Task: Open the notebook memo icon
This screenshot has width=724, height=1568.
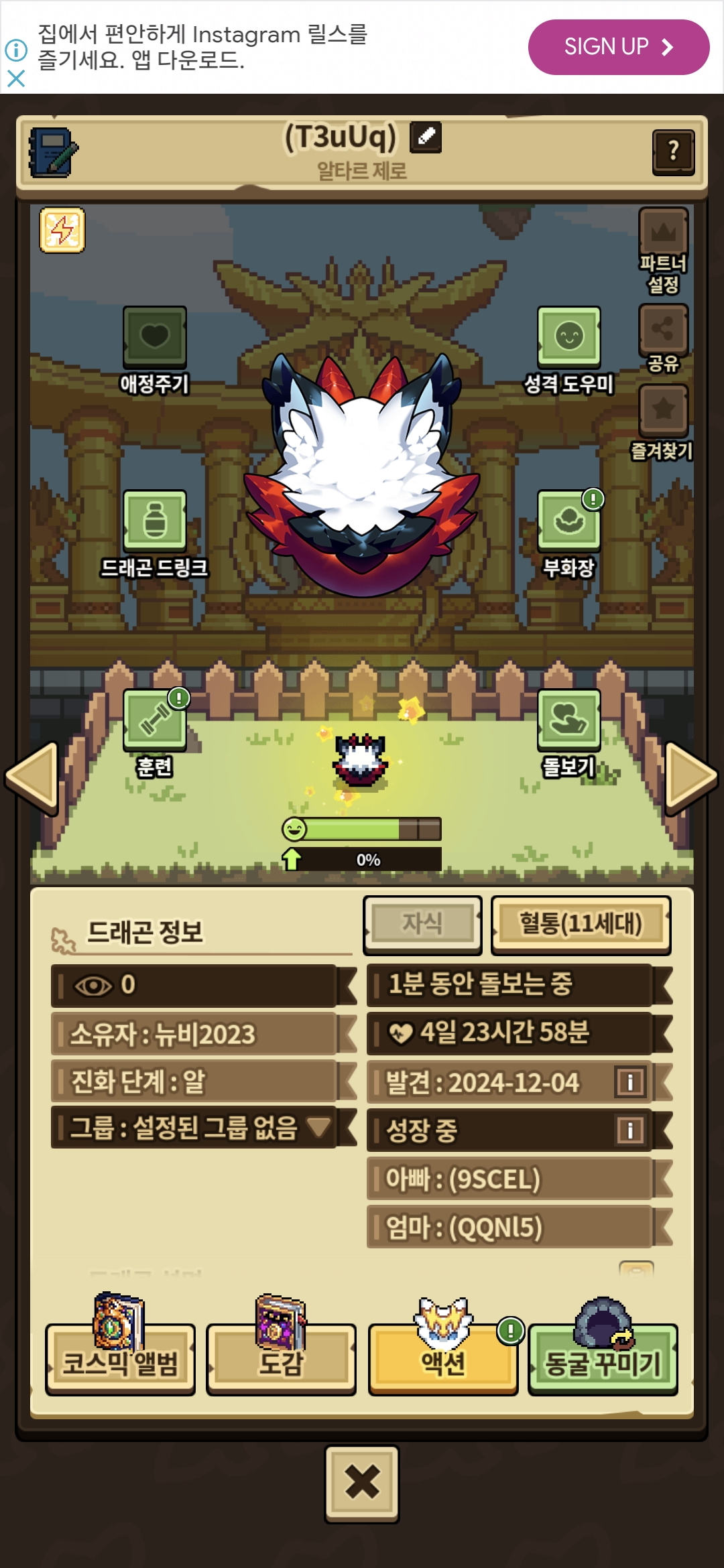Action: click(x=53, y=153)
